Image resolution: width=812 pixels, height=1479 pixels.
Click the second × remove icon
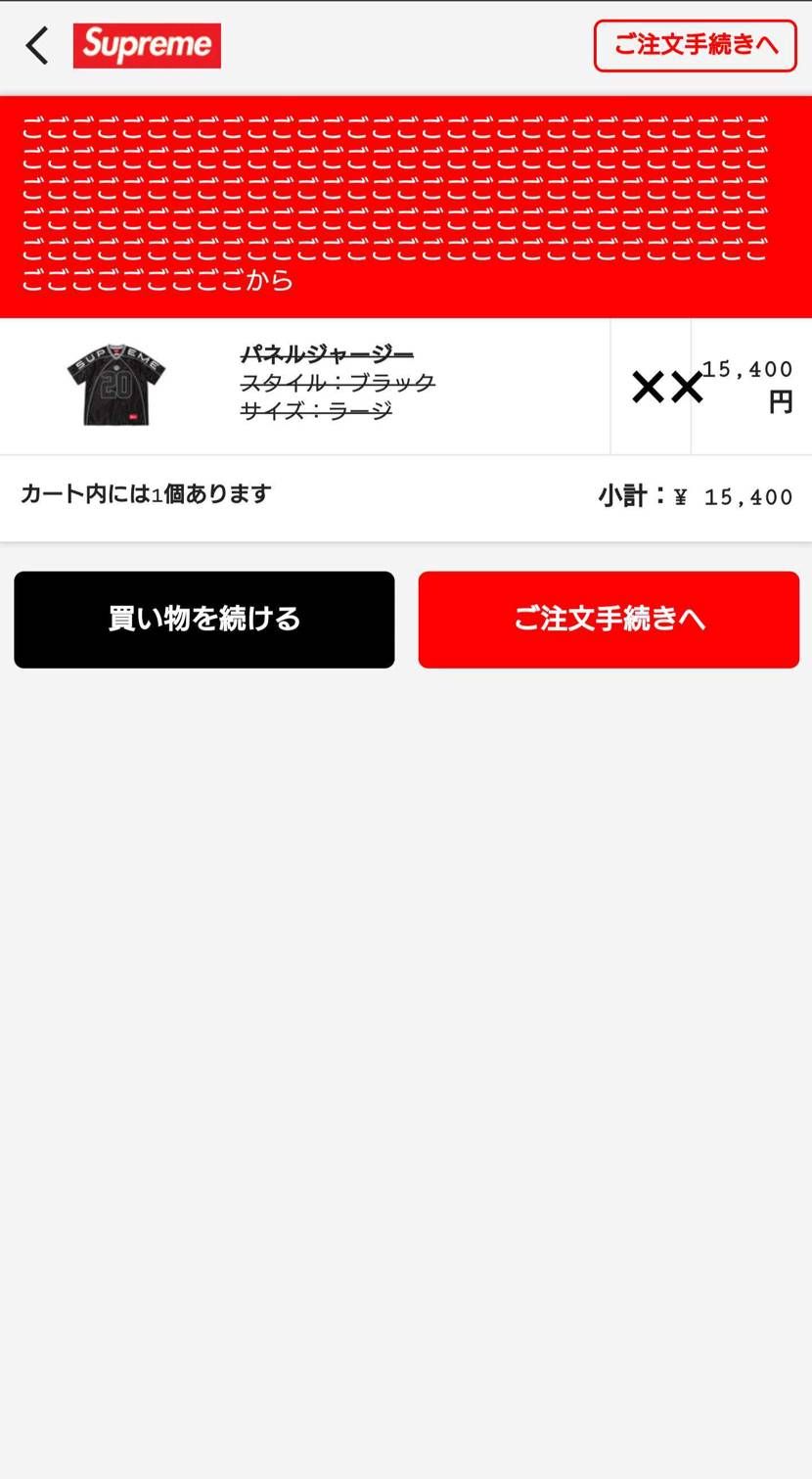pyautogui.click(x=685, y=387)
